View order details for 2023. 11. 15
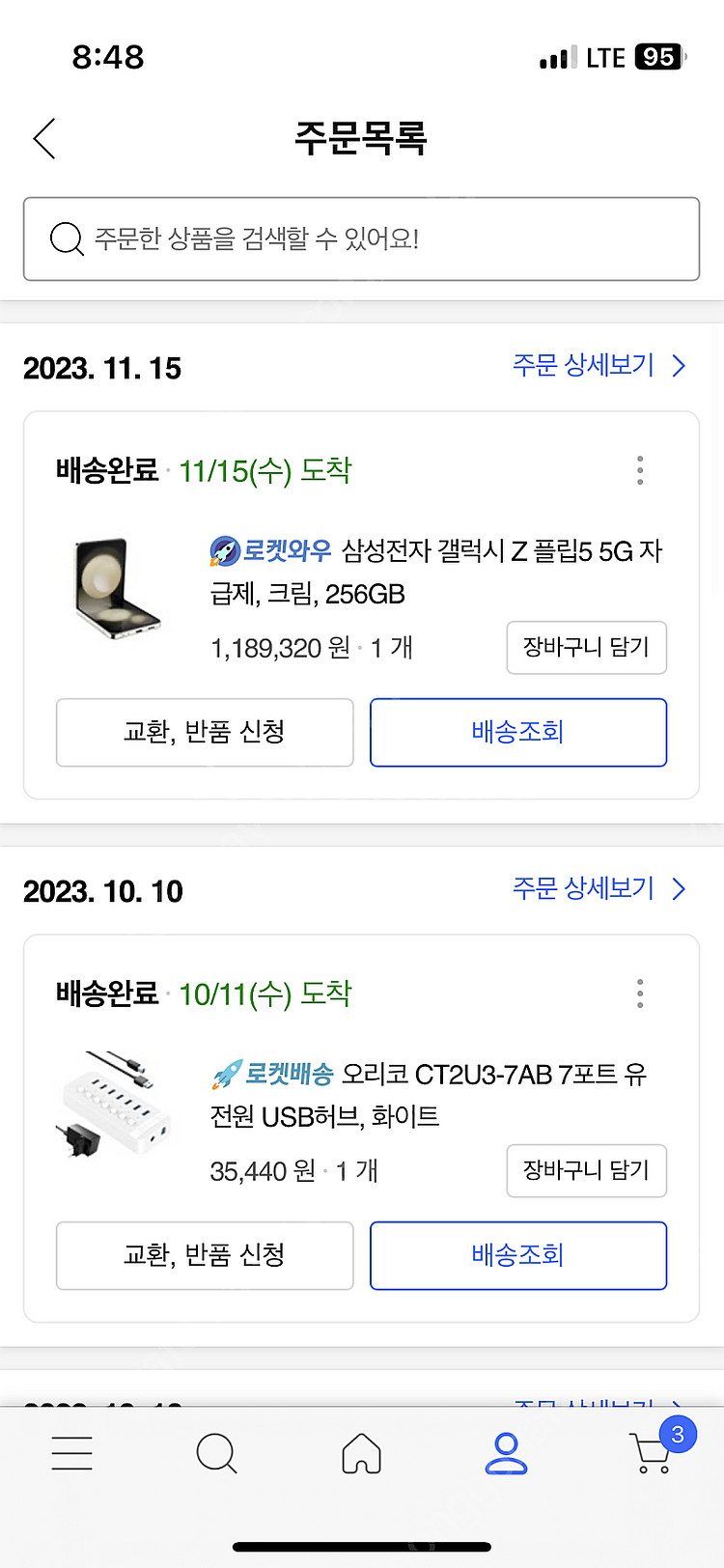Screen dimensions: 724x1568 coord(599,366)
